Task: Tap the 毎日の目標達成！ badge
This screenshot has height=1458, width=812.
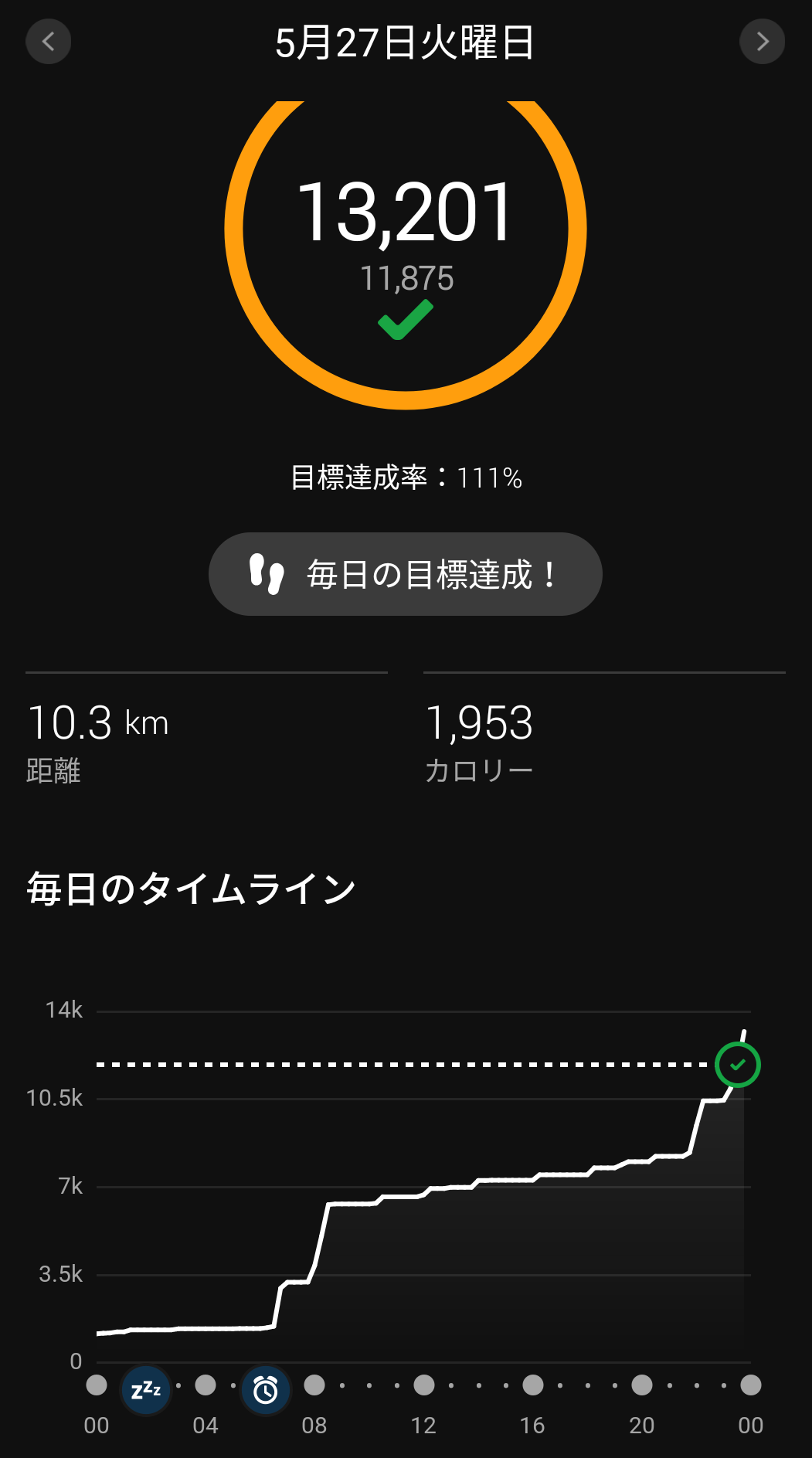Action: click(405, 574)
